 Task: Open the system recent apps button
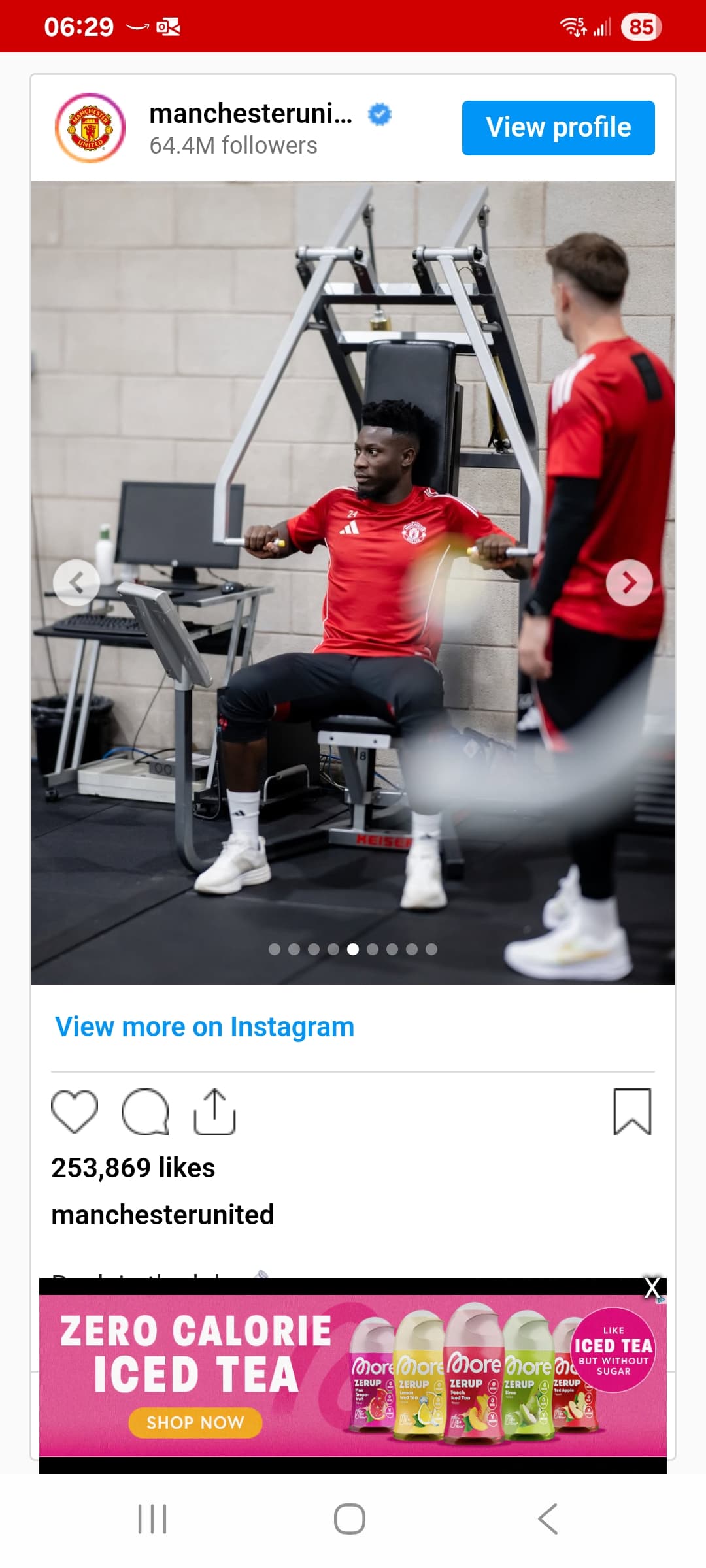pyautogui.click(x=152, y=1519)
